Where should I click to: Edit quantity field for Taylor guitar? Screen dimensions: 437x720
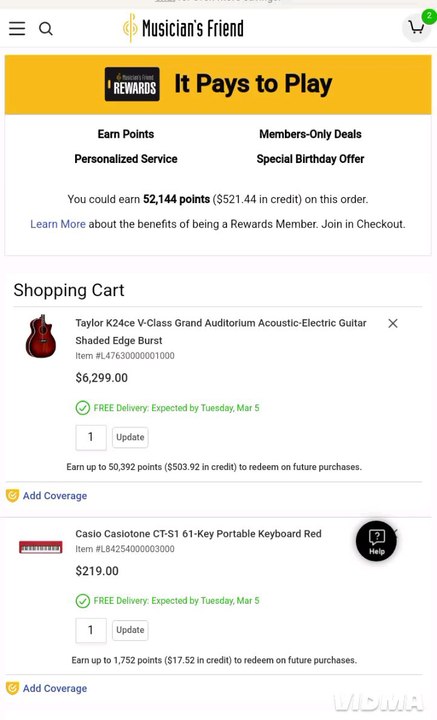[91, 437]
